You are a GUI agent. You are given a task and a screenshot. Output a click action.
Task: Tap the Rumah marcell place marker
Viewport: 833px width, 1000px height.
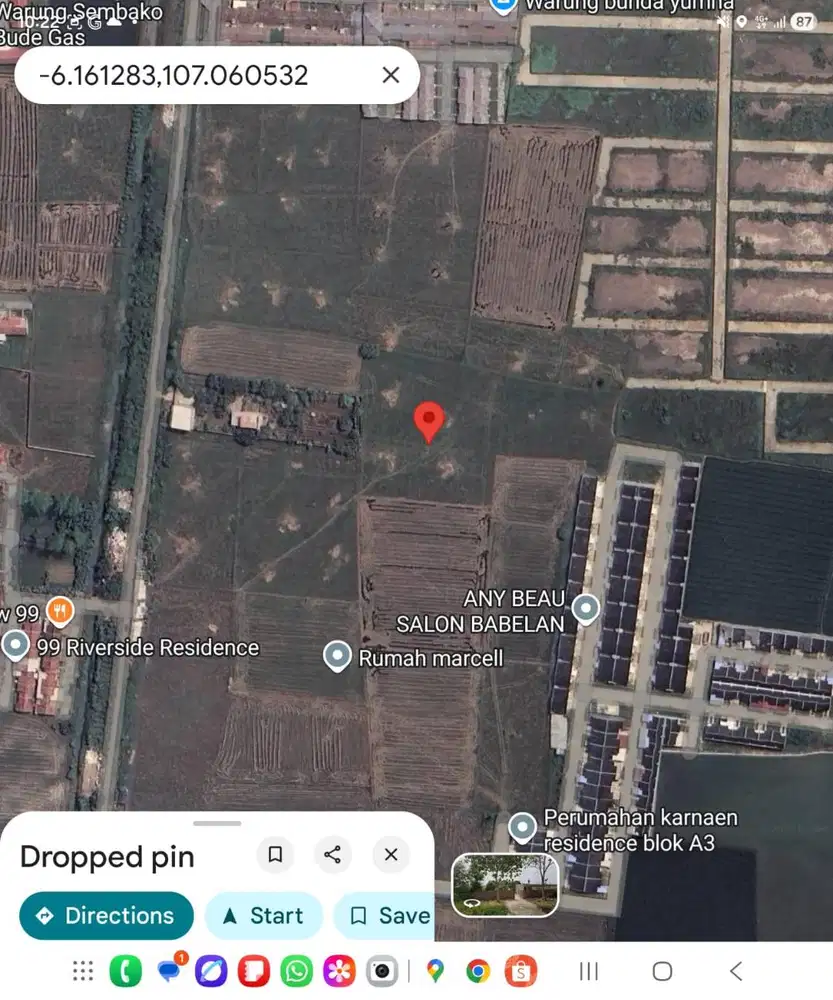click(337, 657)
